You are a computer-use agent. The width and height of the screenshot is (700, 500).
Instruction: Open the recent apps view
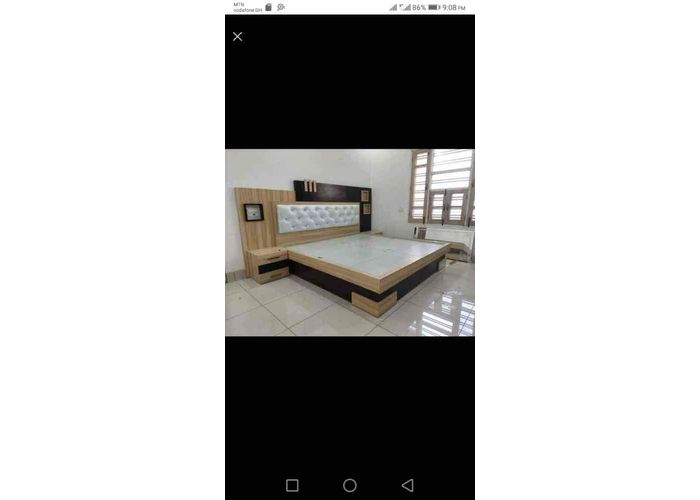point(292,485)
